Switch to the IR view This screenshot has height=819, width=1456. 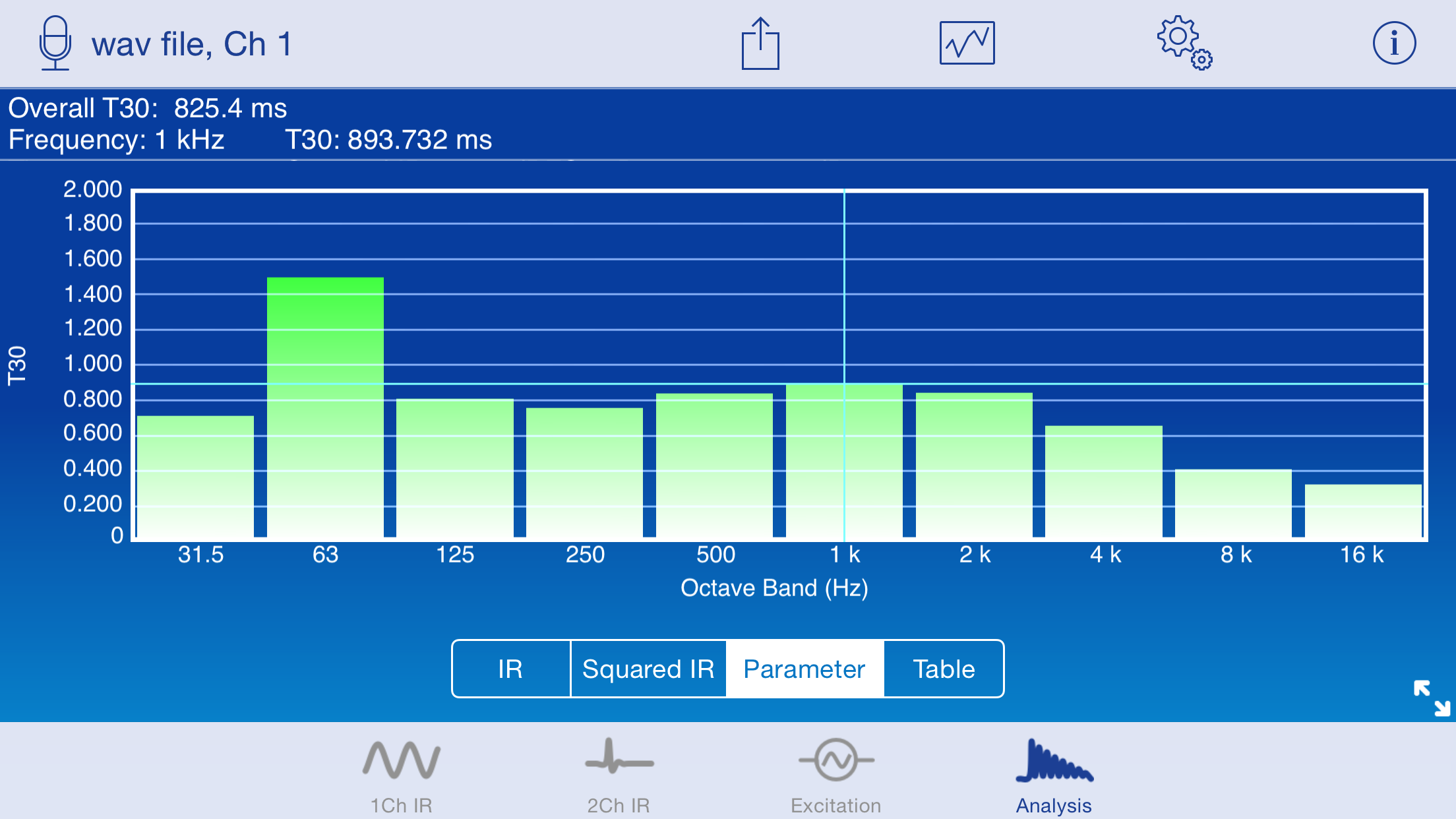pos(511,669)
